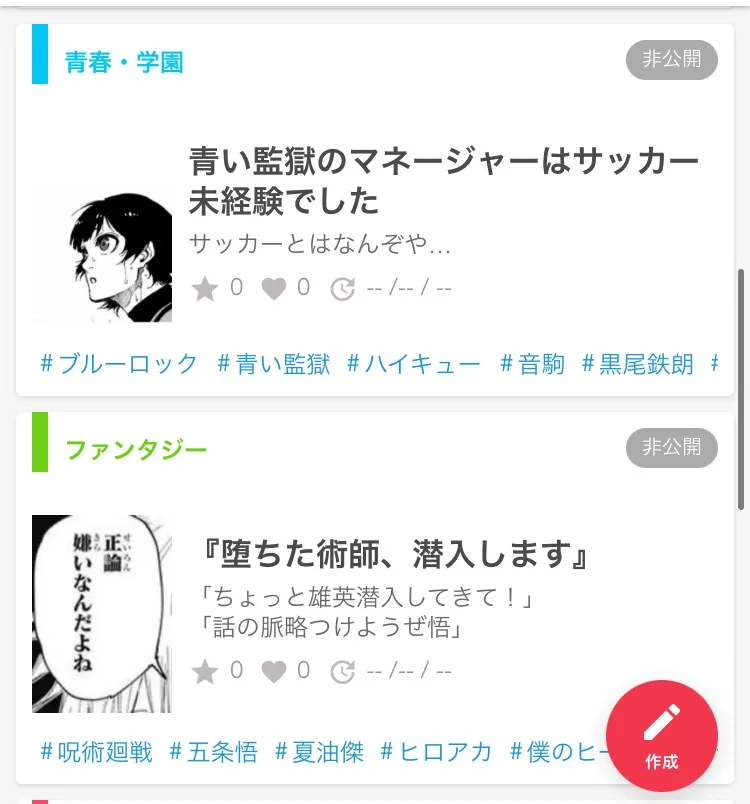This screenshot has height=804, width=750.
Task: Select the #ブルーロック tag
Action: click(120, 364)
